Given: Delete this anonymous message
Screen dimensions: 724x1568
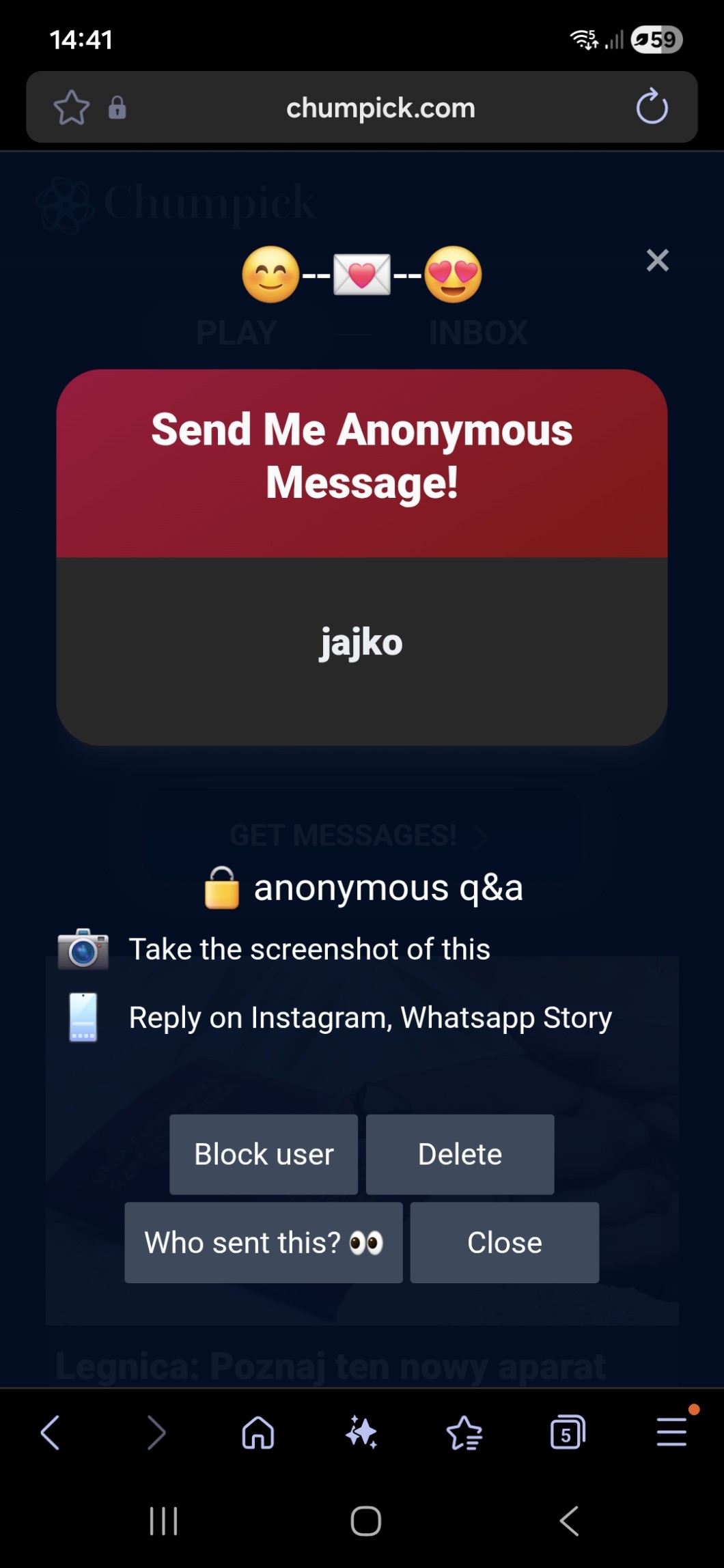Looking at the screenshot, I should (460, 1154).
